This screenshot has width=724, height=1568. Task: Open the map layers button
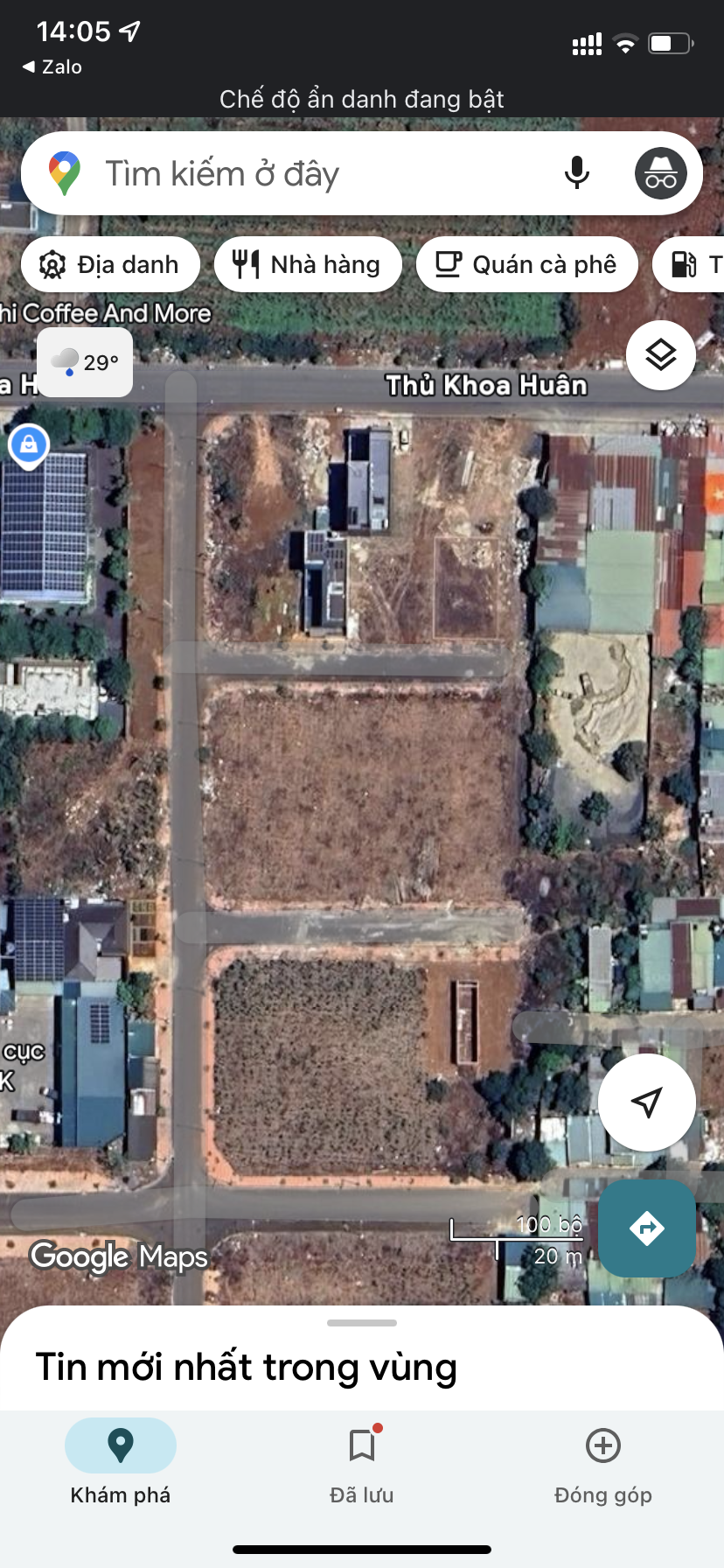click(x=661, y=355)
